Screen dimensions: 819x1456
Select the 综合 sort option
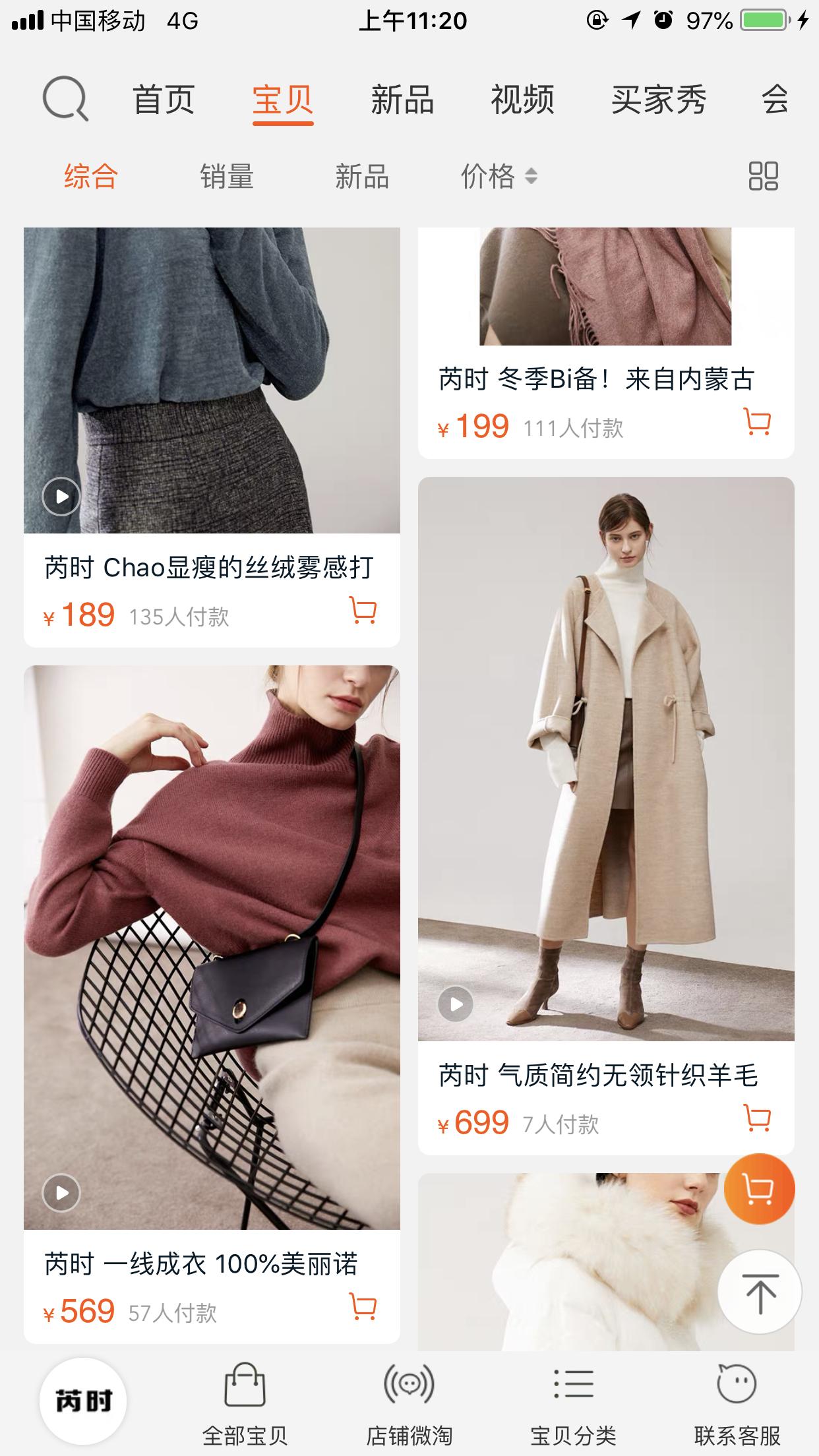coord(90,177)
